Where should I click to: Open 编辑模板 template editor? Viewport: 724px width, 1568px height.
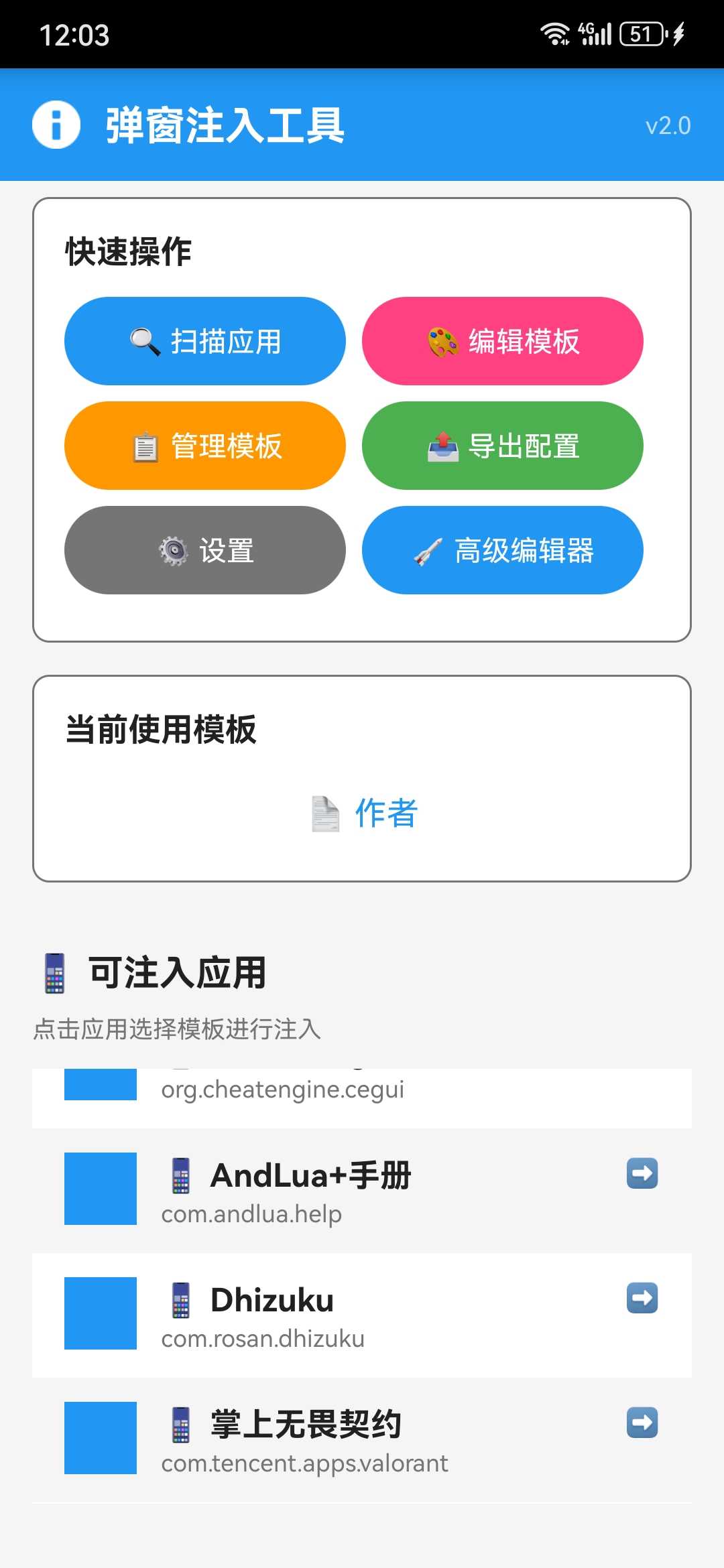503,341
